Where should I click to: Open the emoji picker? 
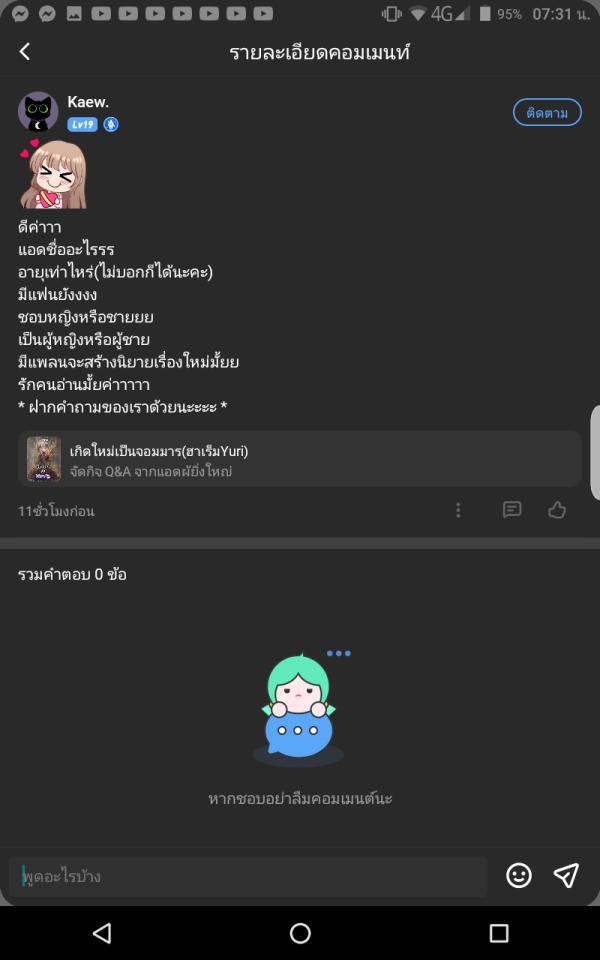pos(519,876)
